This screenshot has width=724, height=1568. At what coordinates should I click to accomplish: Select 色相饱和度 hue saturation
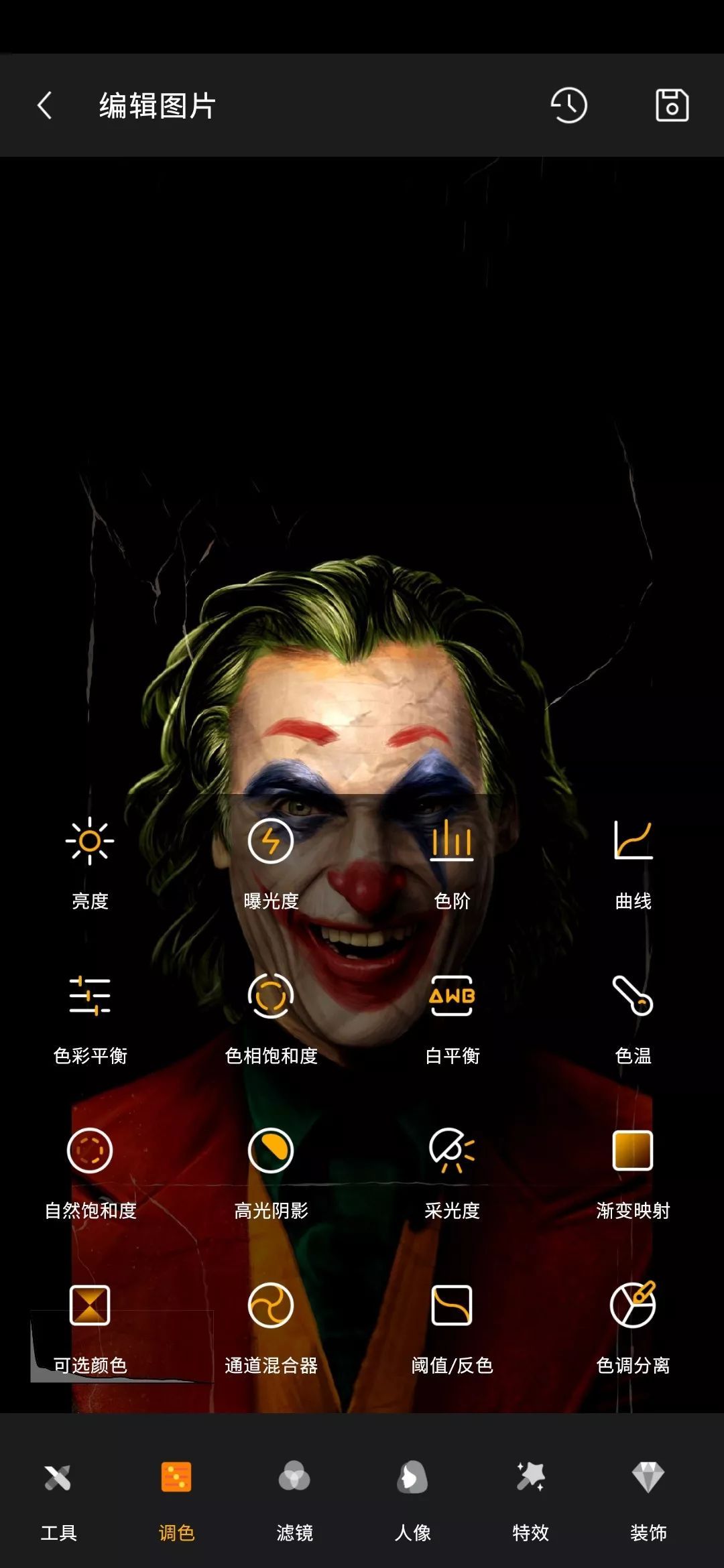point(271,1016)
